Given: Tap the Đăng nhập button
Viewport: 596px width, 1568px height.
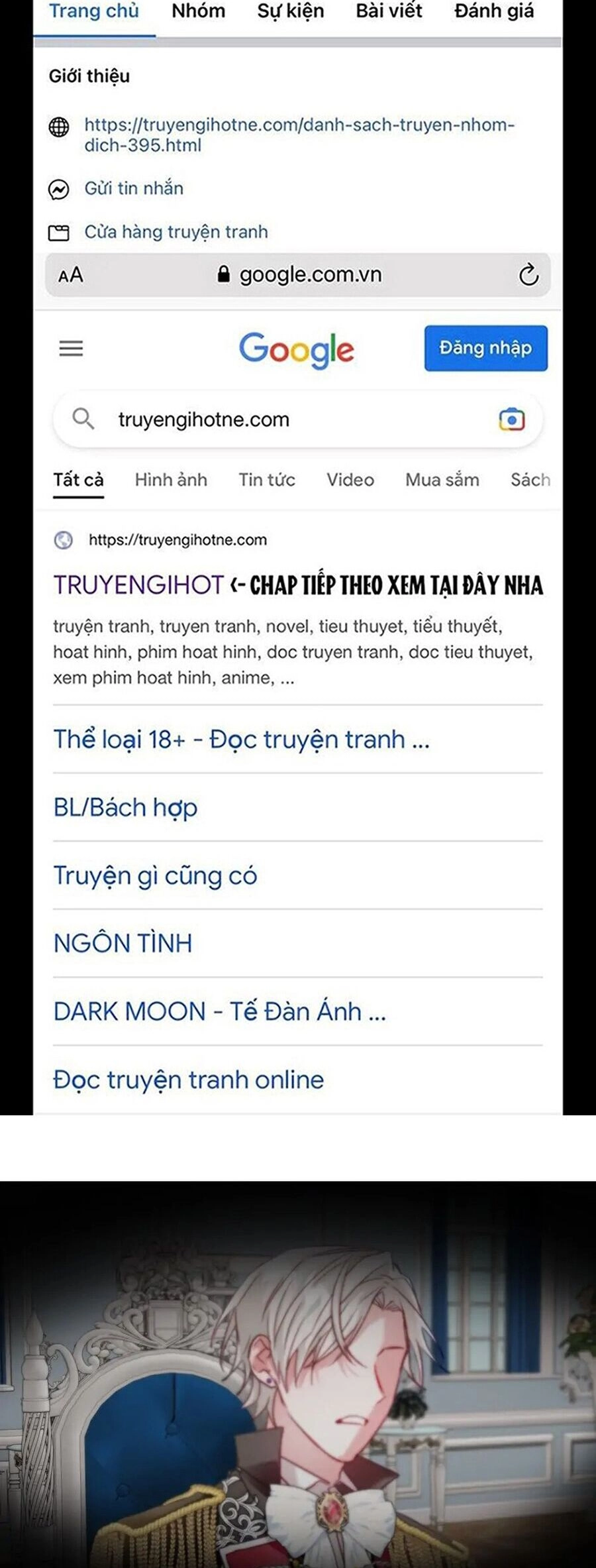Looking at the screenshot, I should (x=485, y=348).
